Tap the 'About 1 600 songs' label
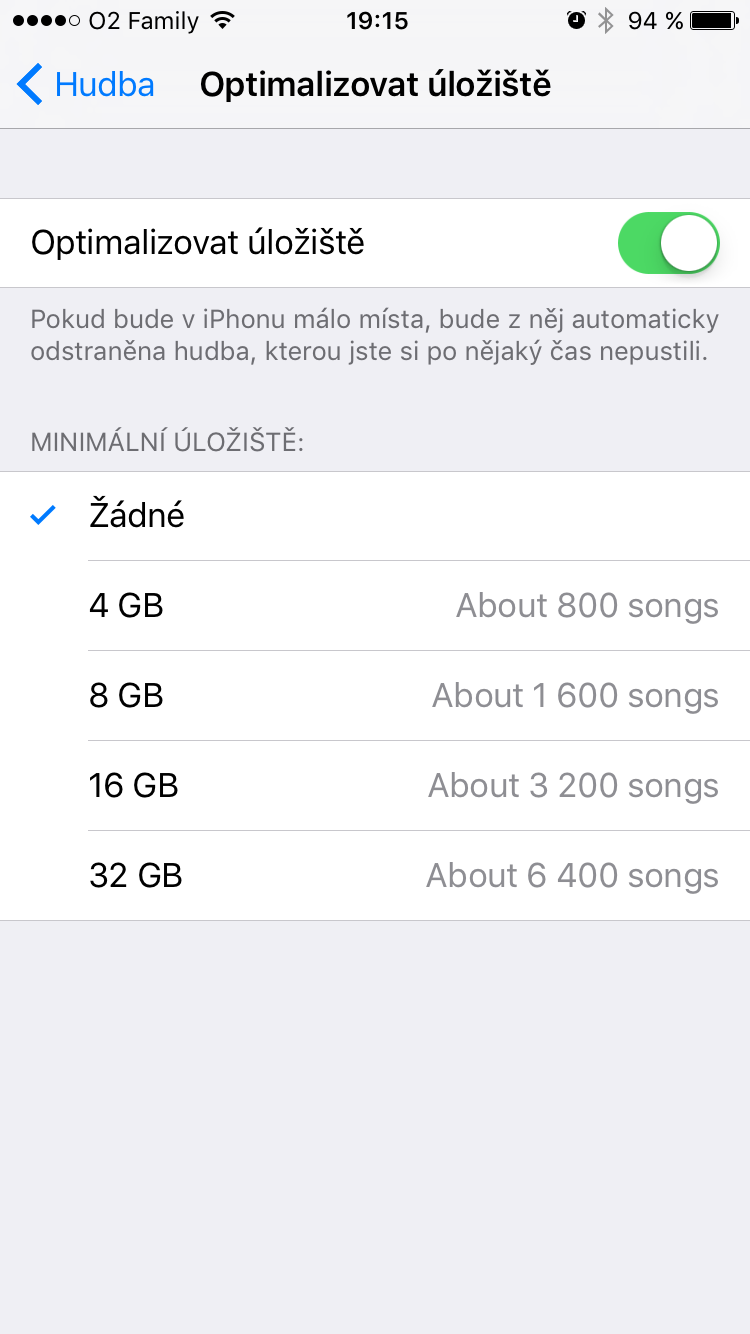The width and height of the screenshot is (750, 1334). click(x=574, y=694)
